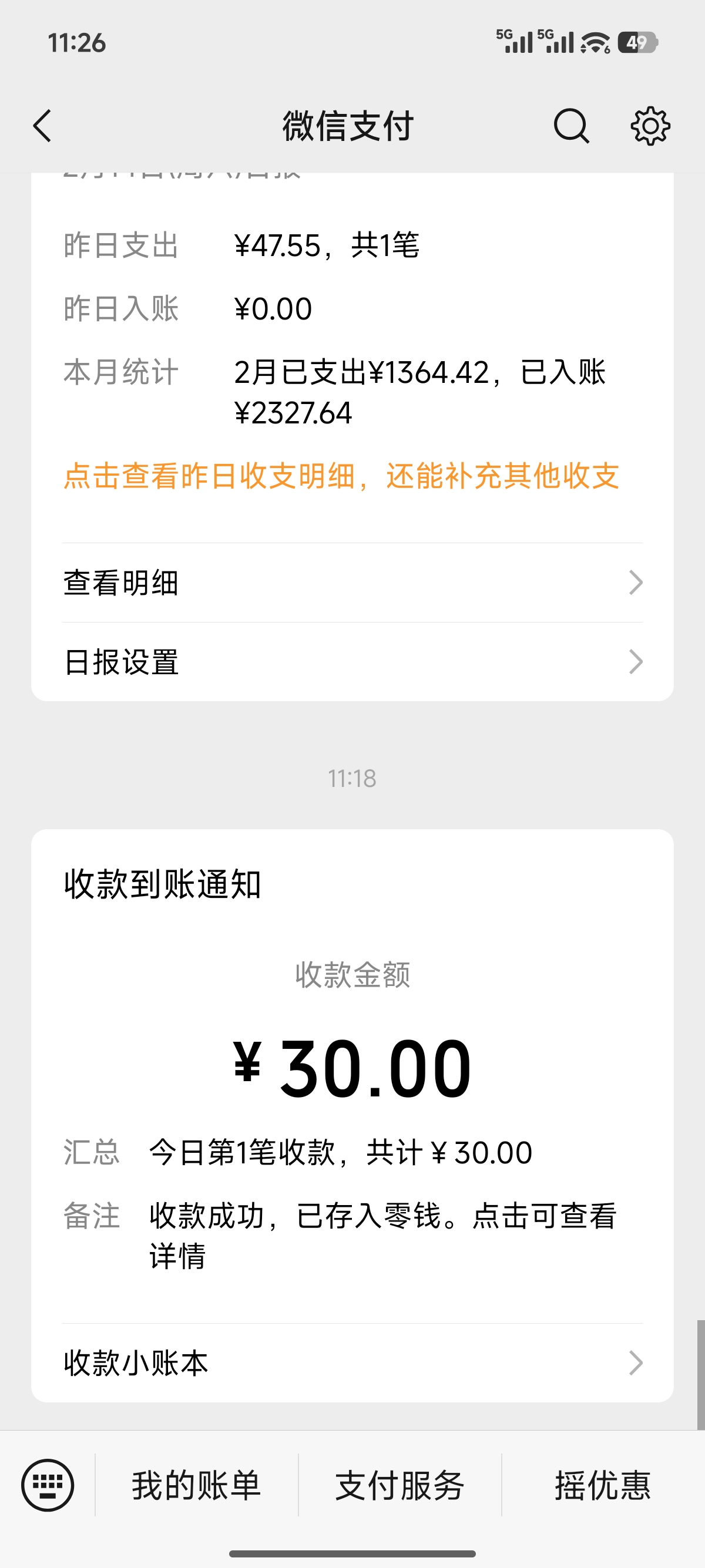Open the search magnifier icon
The height and width of the screenshot is (1568, 705).
click(571, 126)
